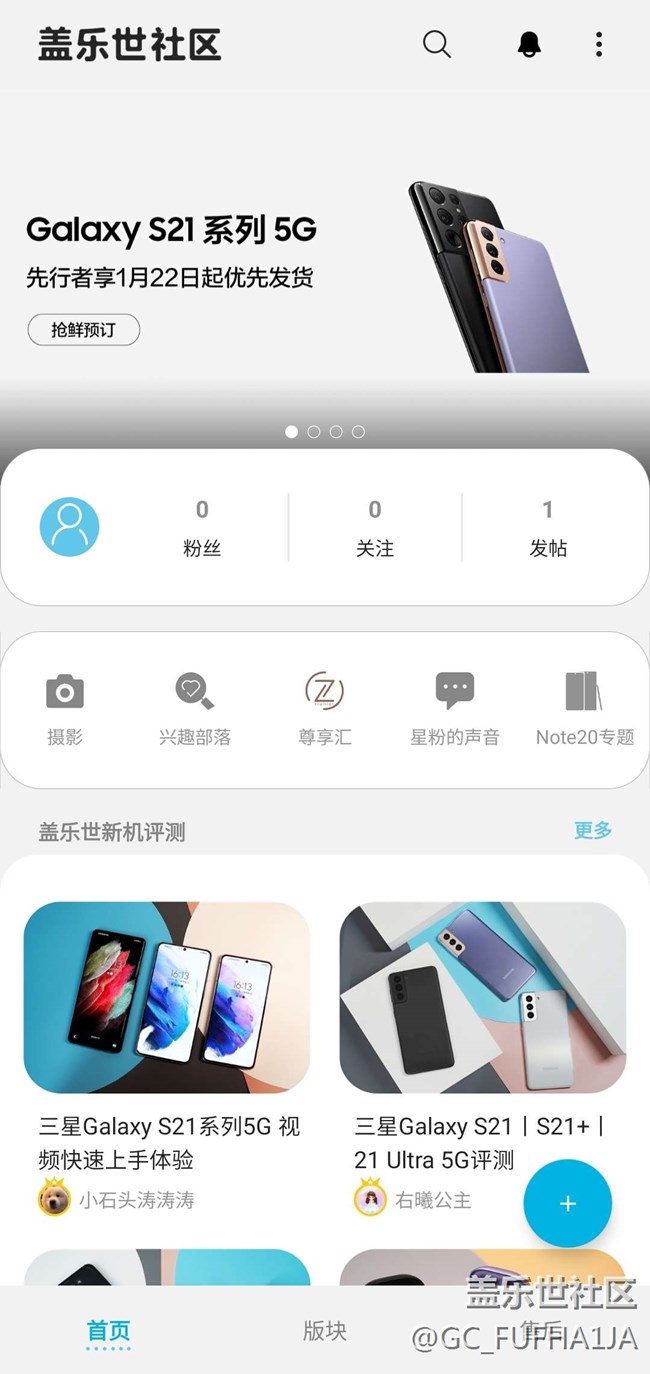Create a new post with plus button
Screen dimensions: 650x1374
(567, 1204)
